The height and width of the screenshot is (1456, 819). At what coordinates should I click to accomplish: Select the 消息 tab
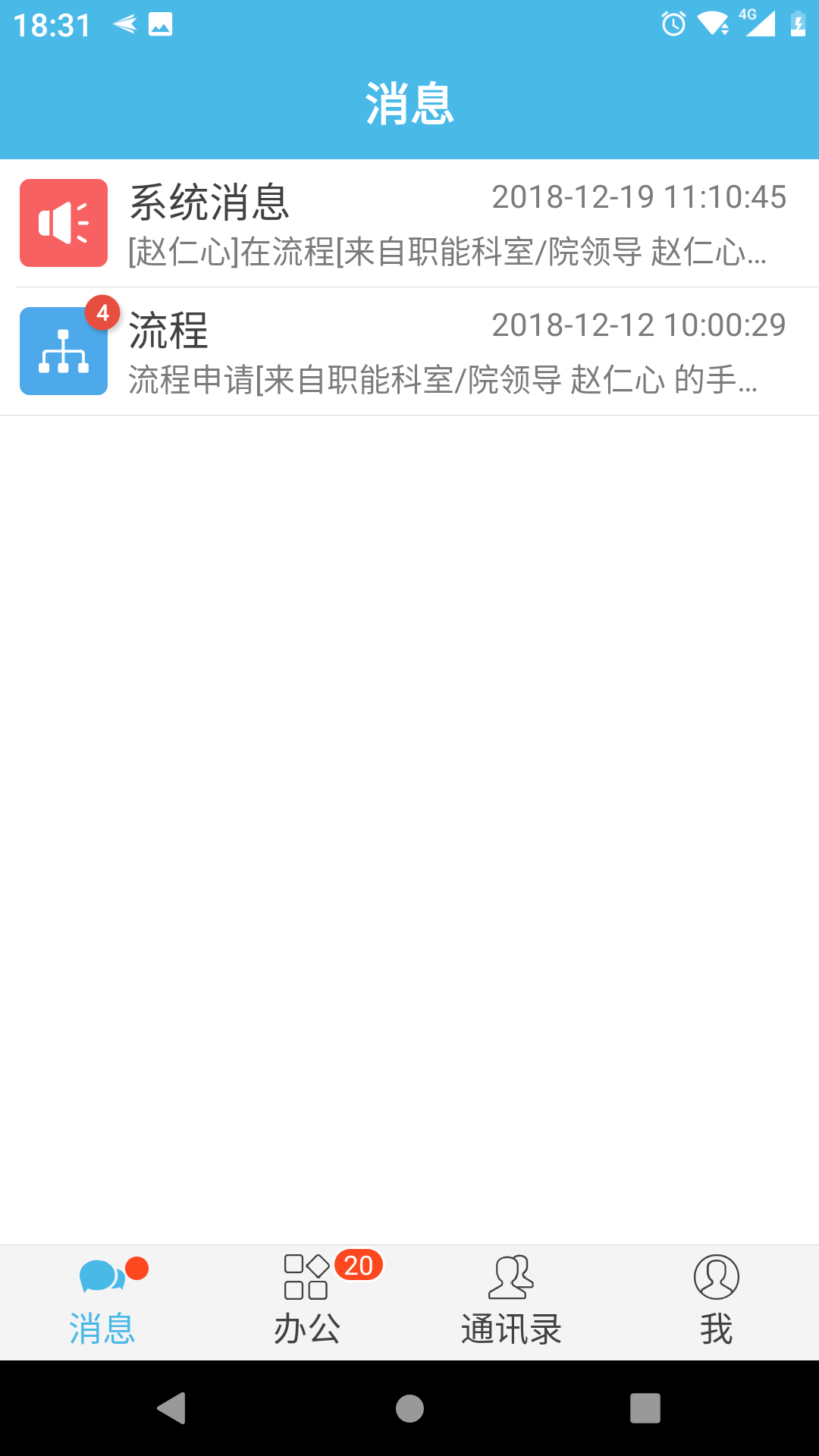click(102, 1301)
